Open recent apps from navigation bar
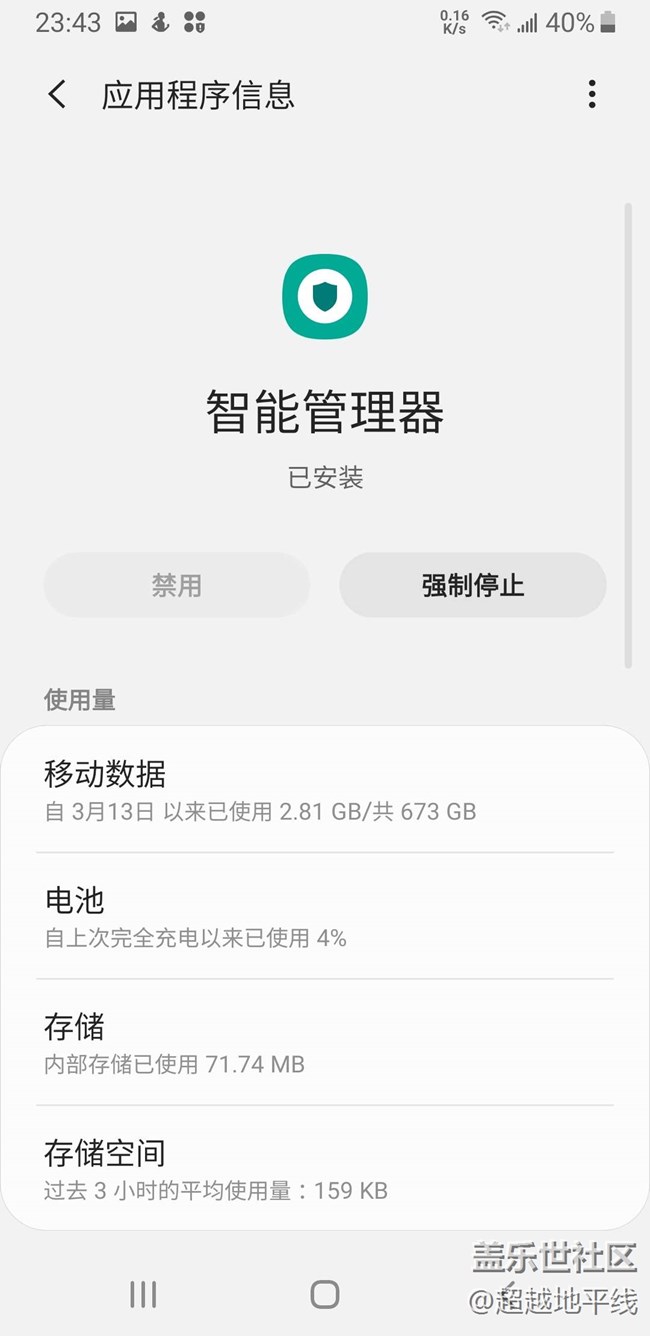The height and width of the screenshot is (1336, 650). click(143, 1295)
